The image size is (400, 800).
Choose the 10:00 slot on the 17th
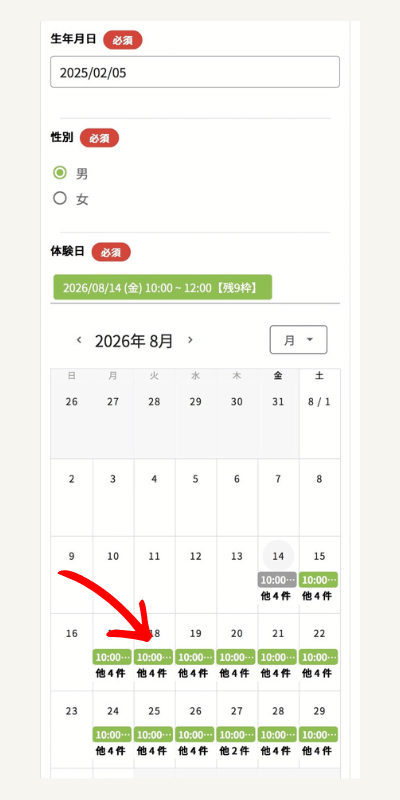pyautogui.click(x=112, y=657)
